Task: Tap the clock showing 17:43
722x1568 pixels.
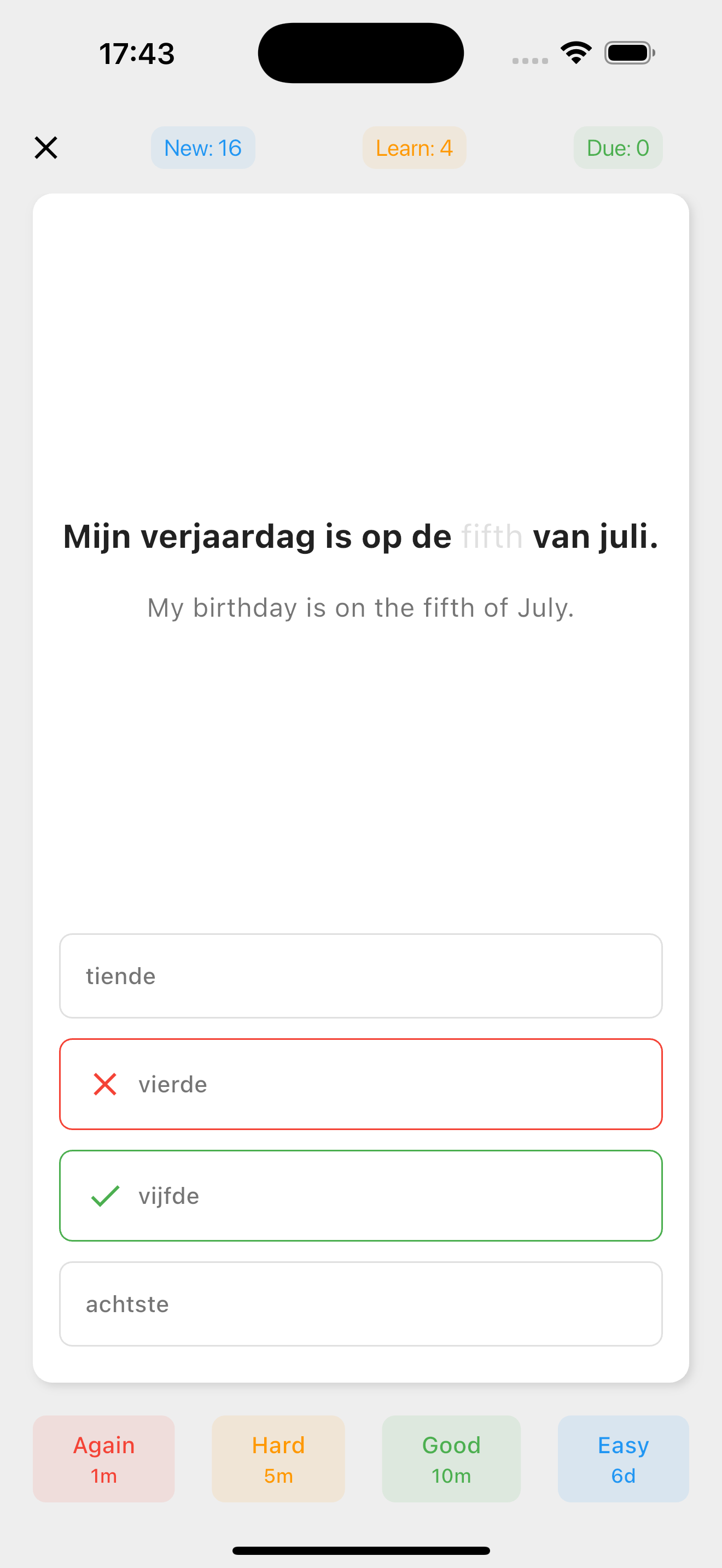Action: 136,52
